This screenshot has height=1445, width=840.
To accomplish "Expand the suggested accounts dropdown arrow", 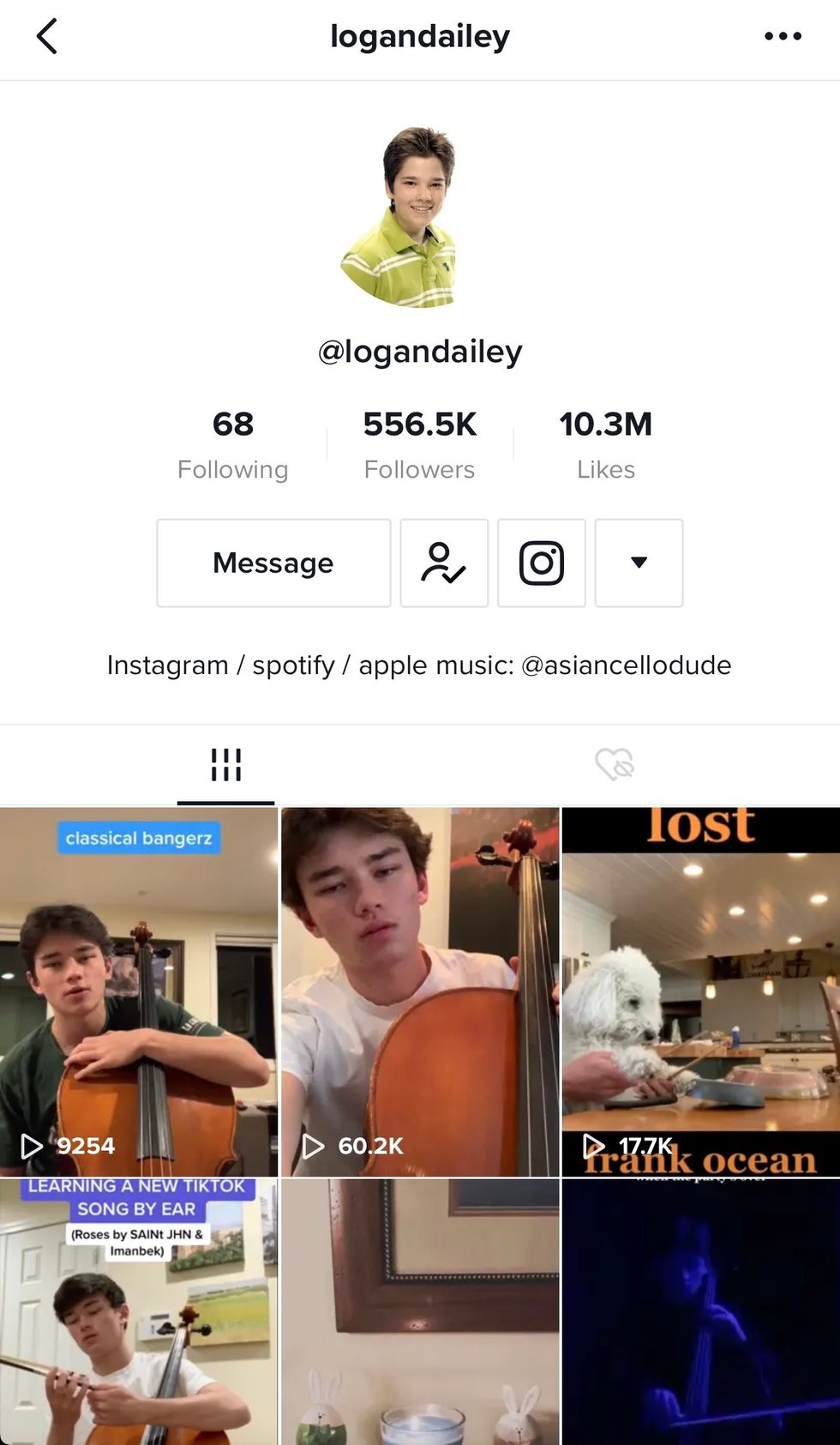I will click(639, 563).
